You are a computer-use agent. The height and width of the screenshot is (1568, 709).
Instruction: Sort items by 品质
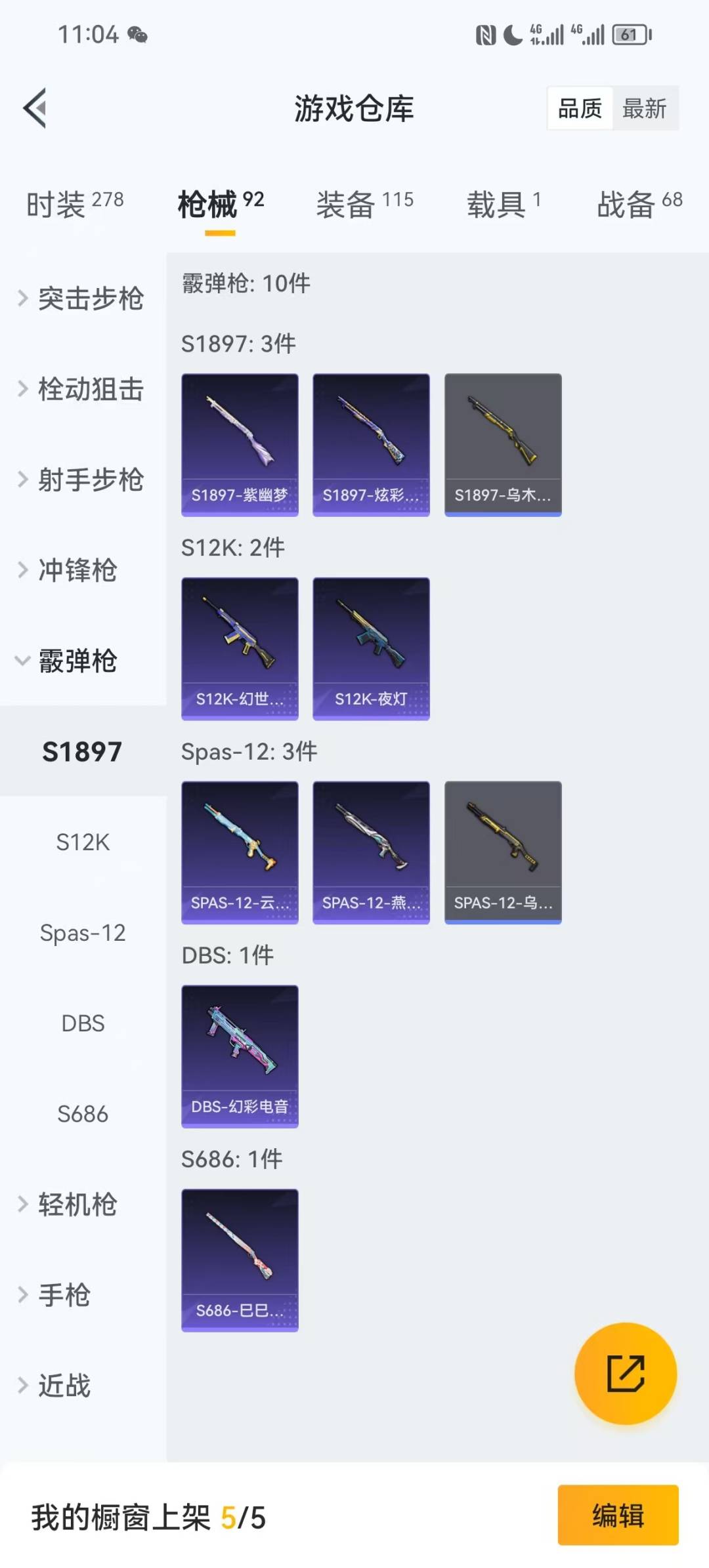pos(580,108)
